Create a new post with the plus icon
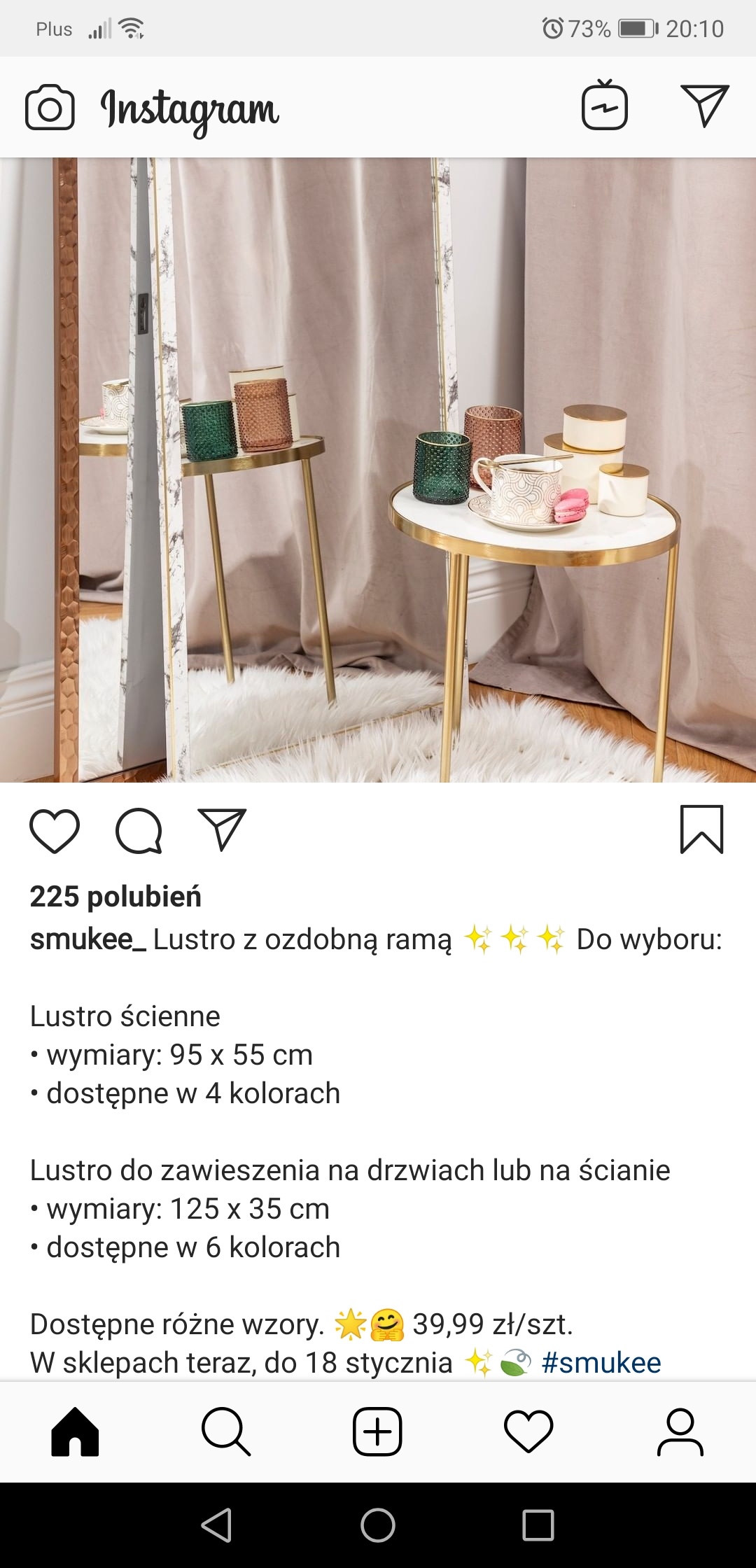This screenshot has height=1568, width=756. [377, 1432]
